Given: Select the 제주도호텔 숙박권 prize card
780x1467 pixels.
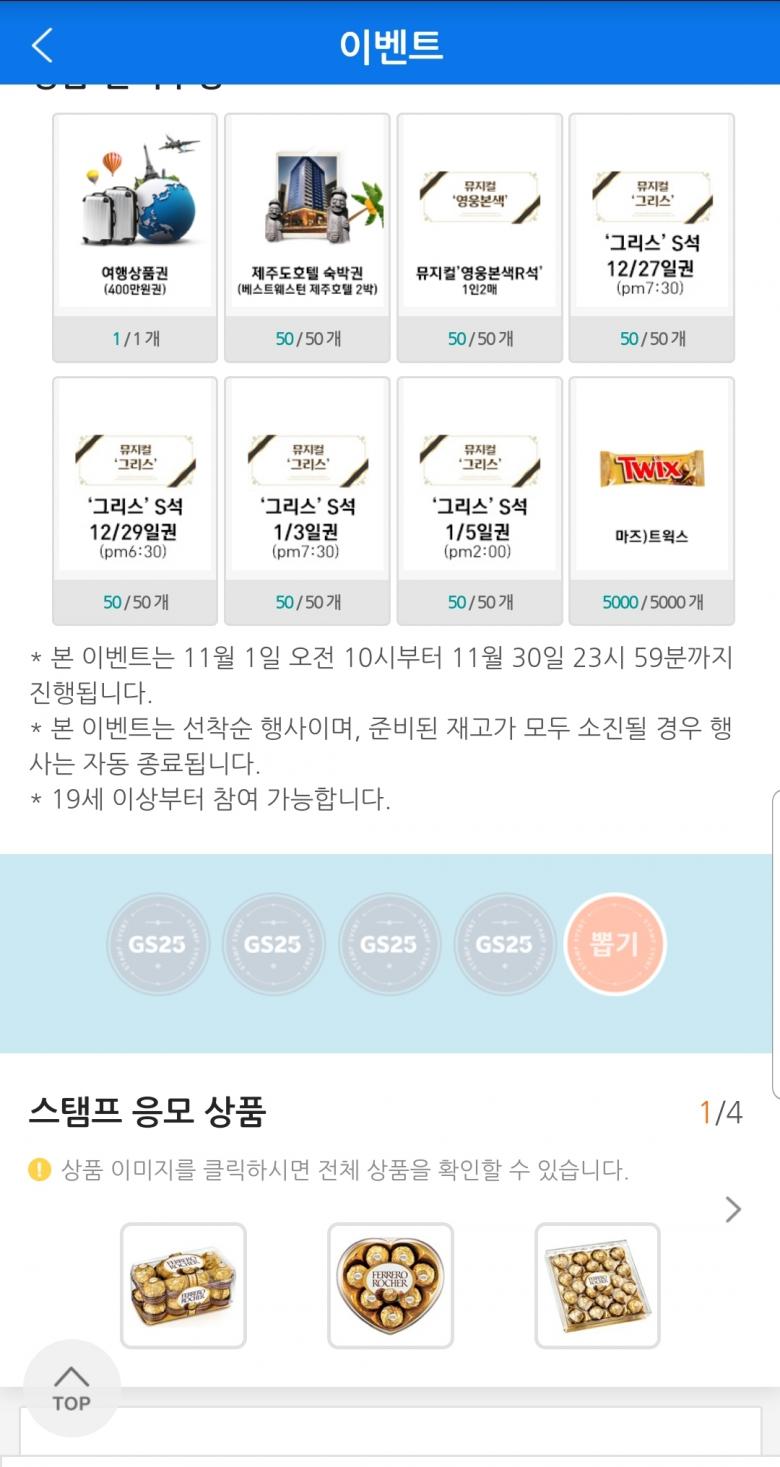Looking at the screenshot, I should click(x=307, y=237).
